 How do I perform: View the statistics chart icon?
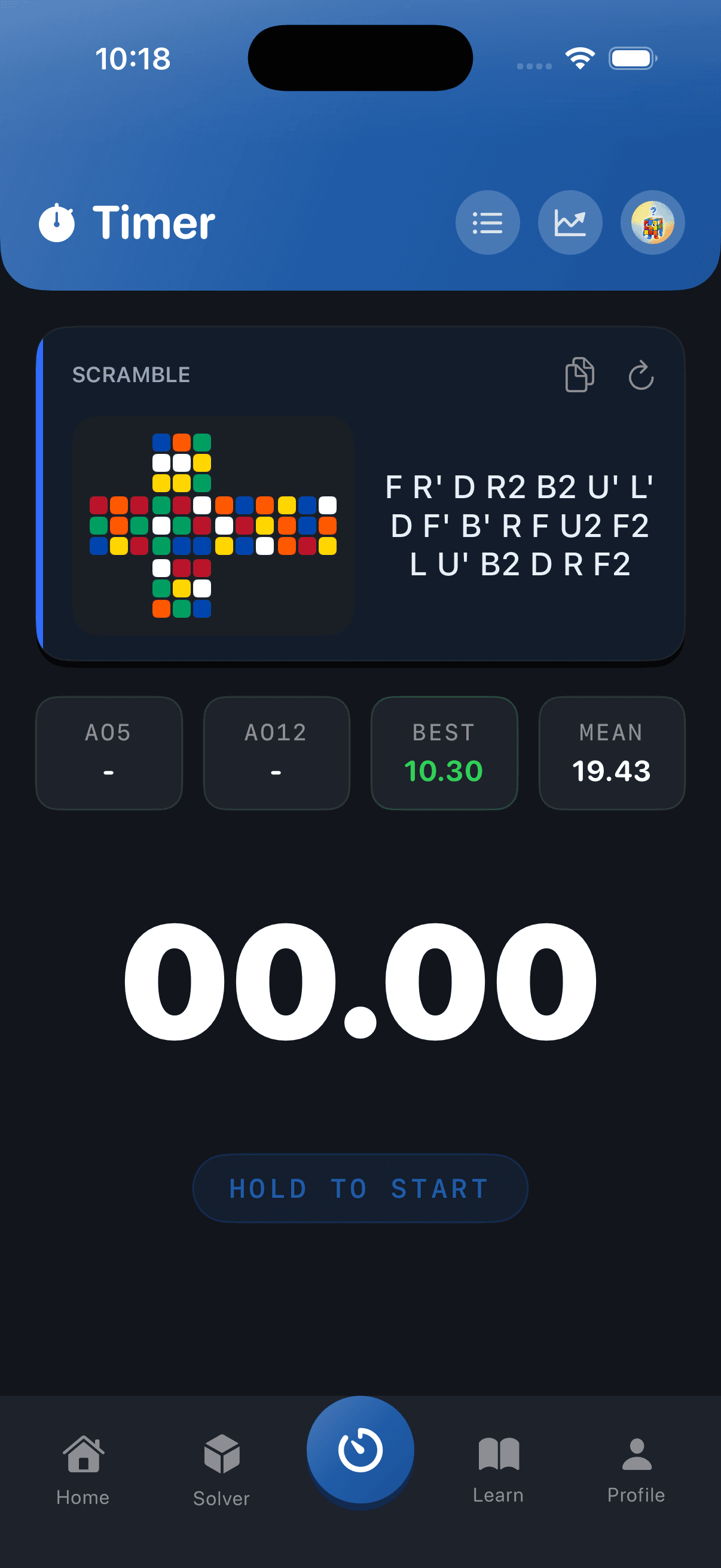pos(570,222)
